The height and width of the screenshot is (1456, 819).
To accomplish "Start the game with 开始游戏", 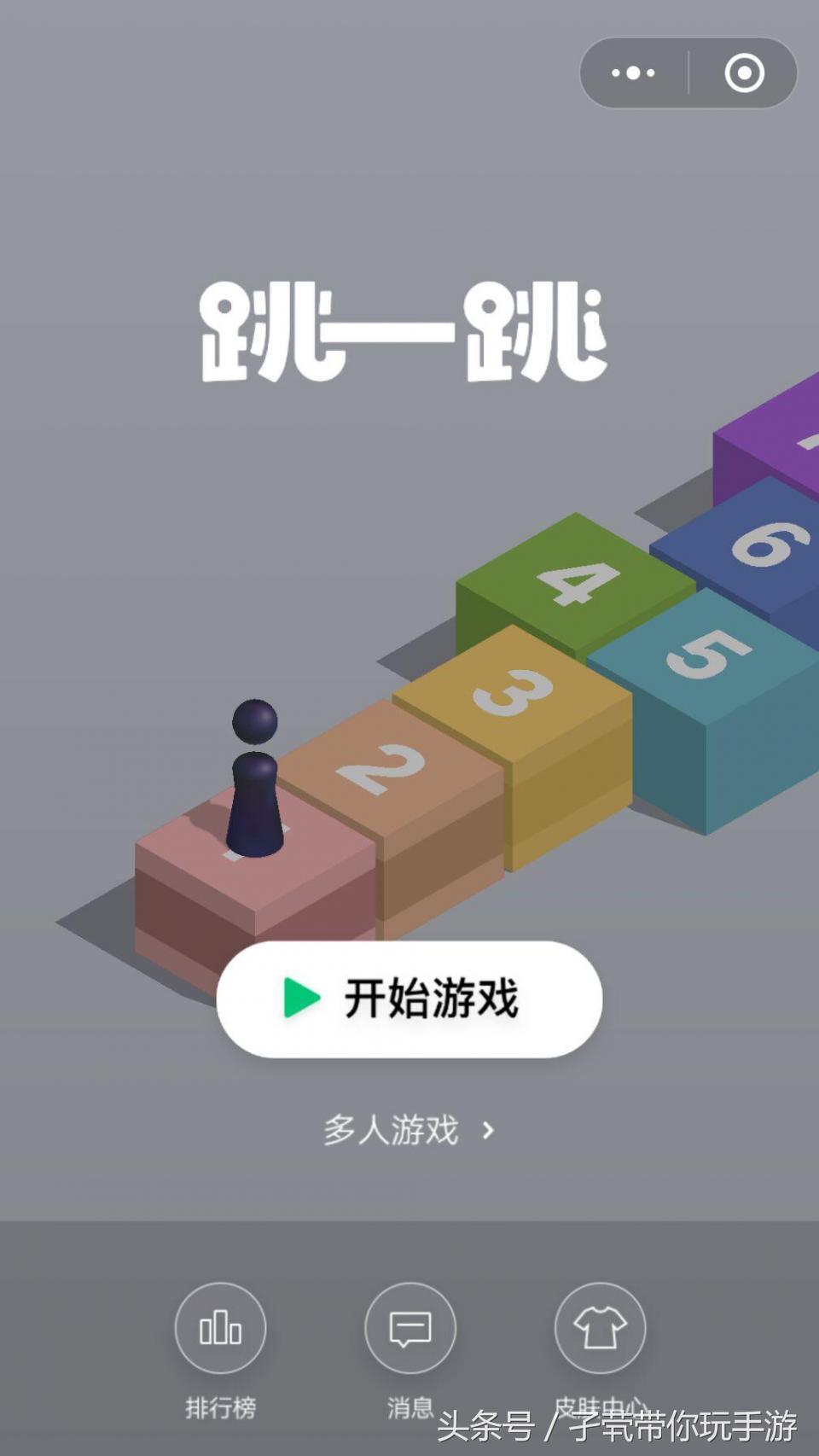I will [409, 999].
